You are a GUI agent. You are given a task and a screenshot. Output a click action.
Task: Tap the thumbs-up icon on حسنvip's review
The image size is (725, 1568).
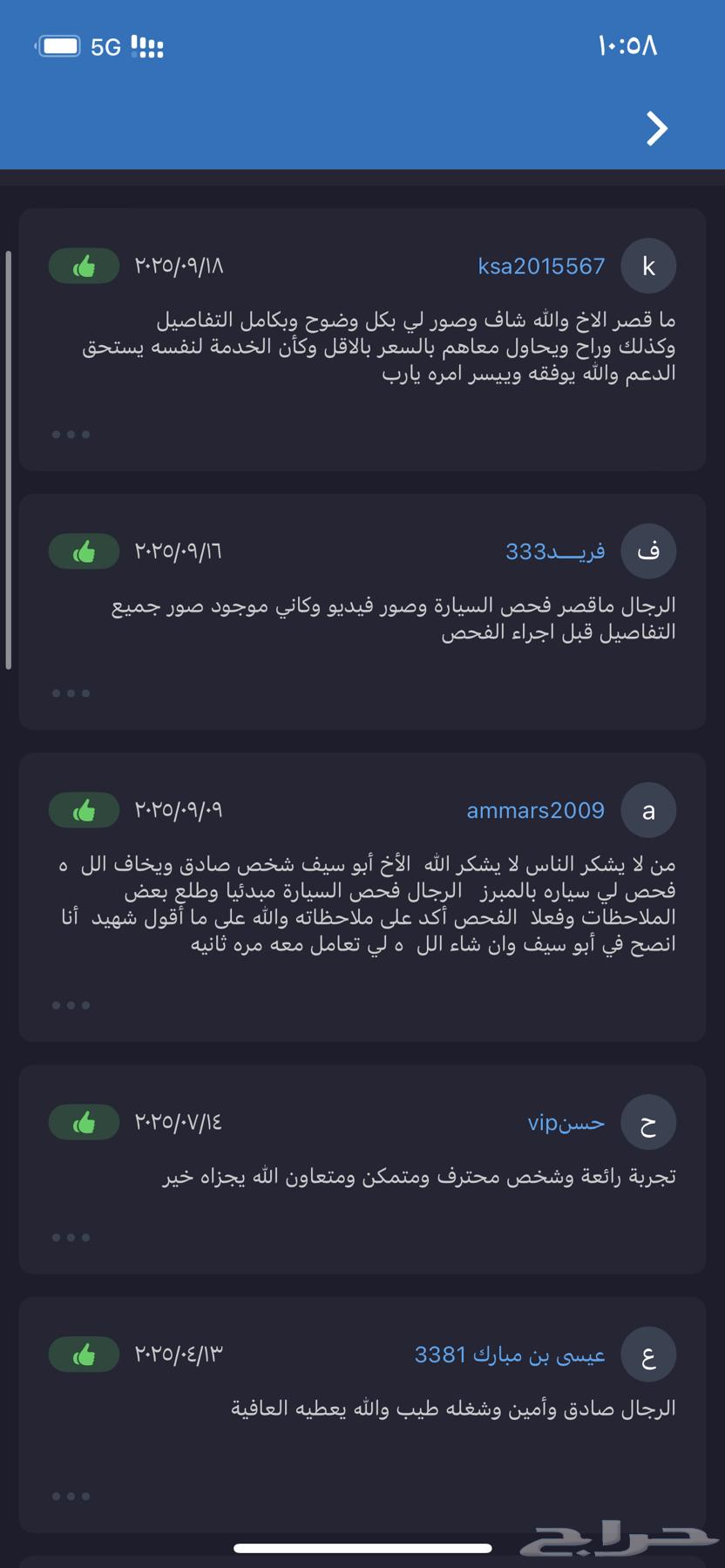tap(84, 1122)
